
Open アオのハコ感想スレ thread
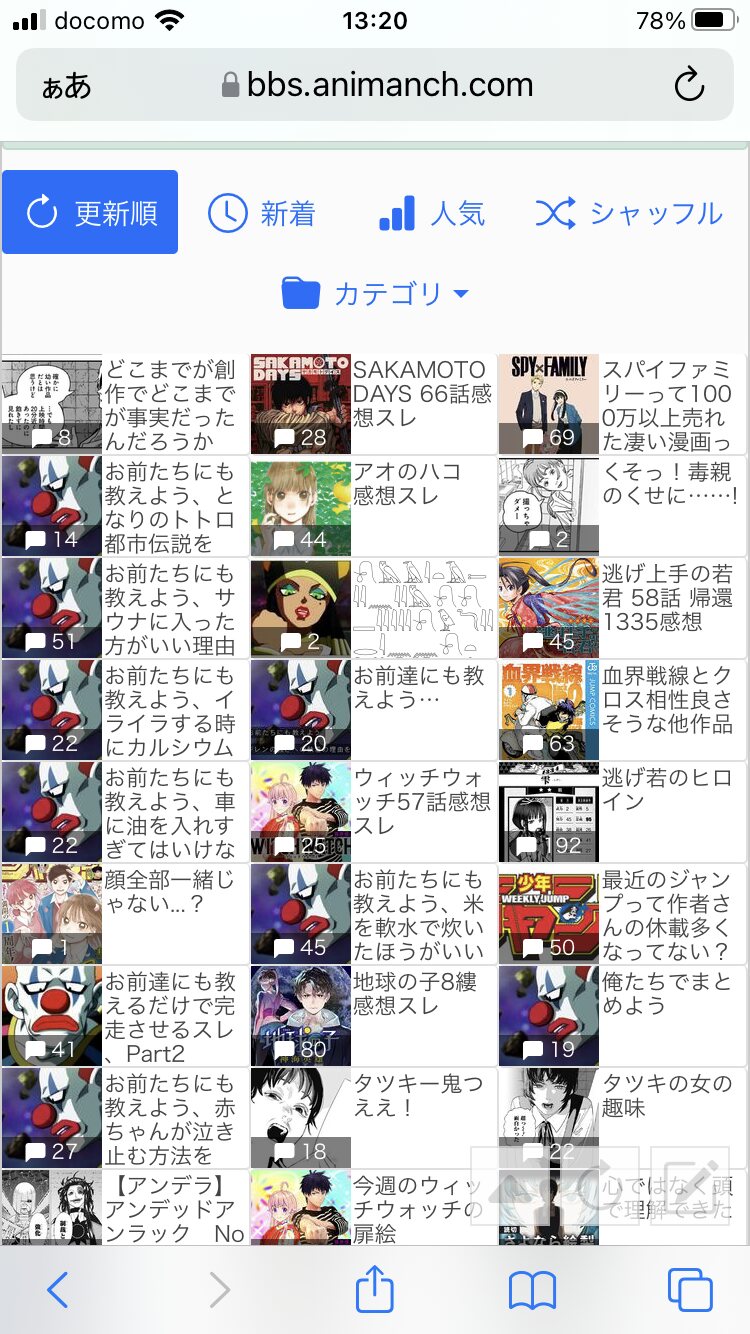tap(406, 483)
